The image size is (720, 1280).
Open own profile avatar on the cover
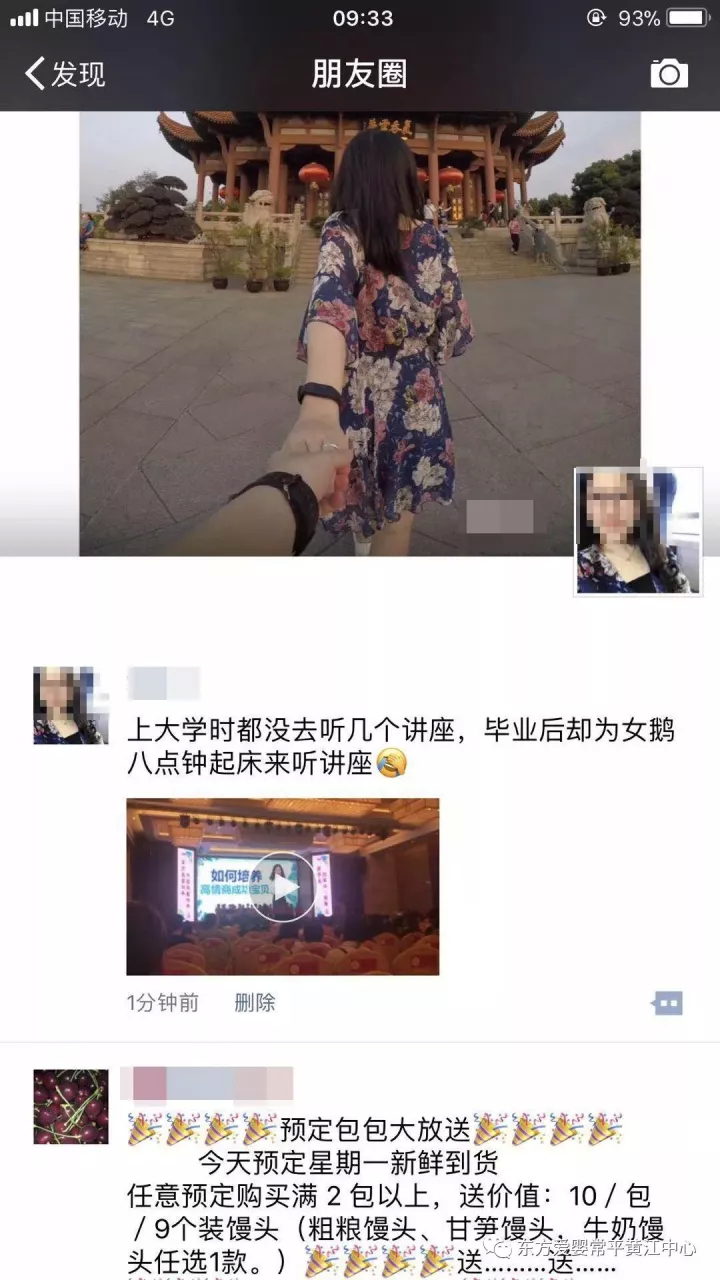click(x=637, y=532)
